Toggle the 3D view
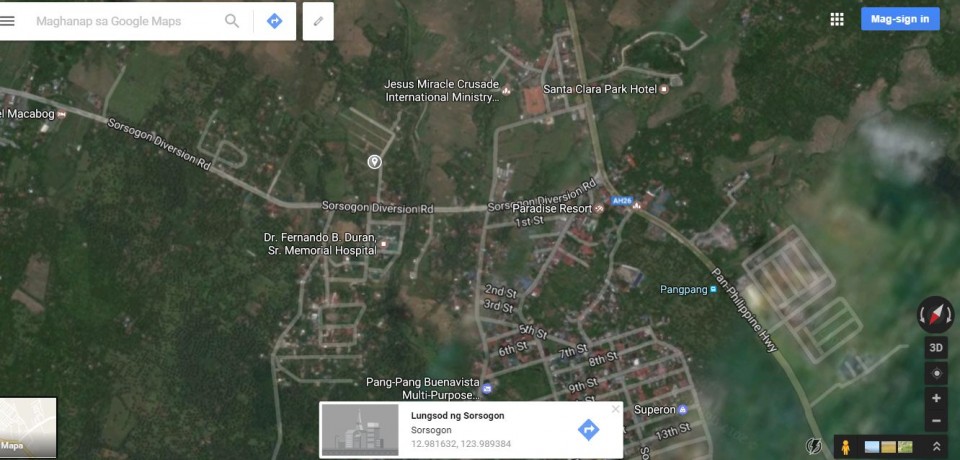The width and height of the screenshot is (960, 460). [936, 348]
